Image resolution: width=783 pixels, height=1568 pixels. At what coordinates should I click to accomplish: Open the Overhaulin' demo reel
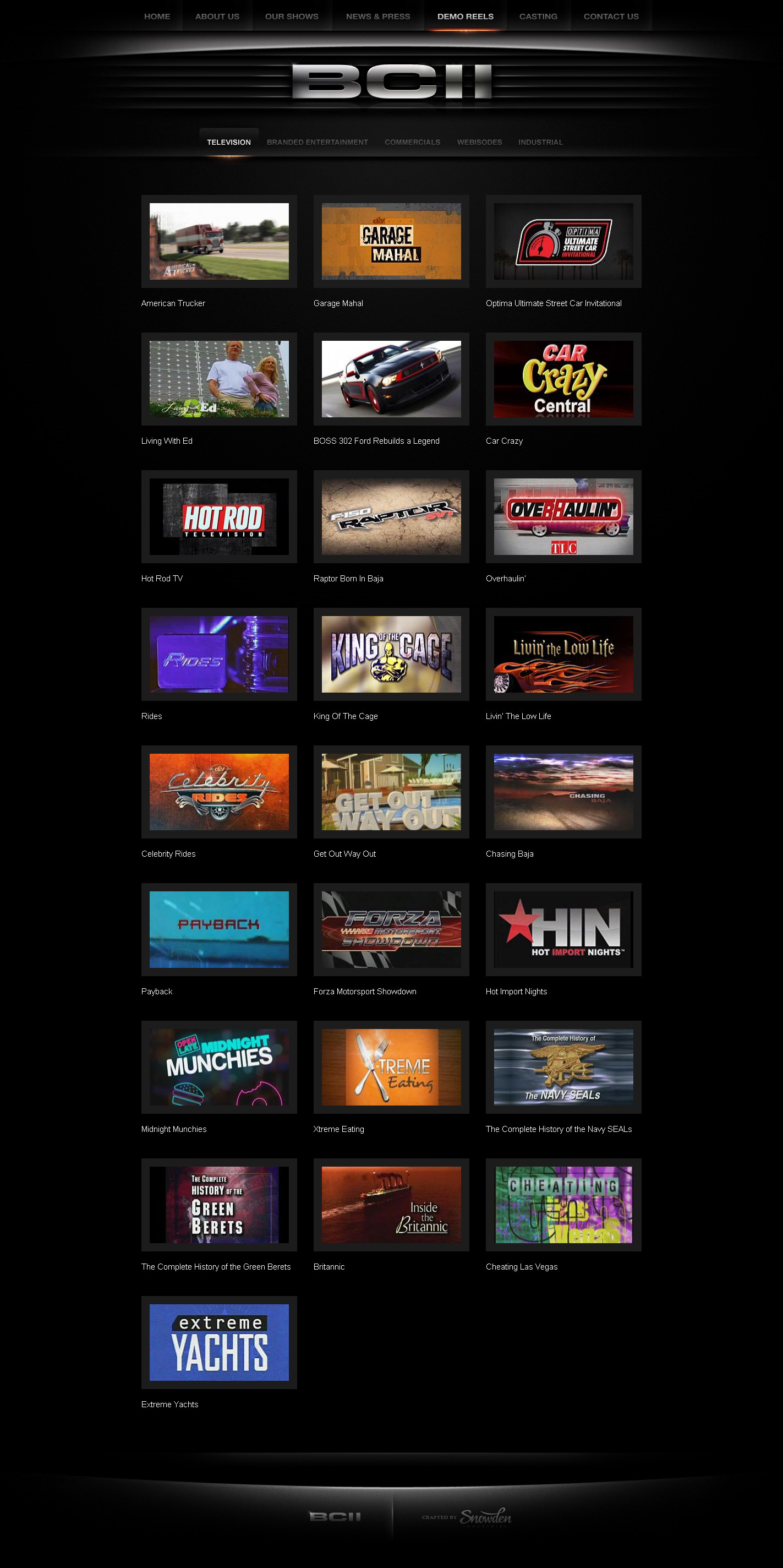[x=563, y=517]
